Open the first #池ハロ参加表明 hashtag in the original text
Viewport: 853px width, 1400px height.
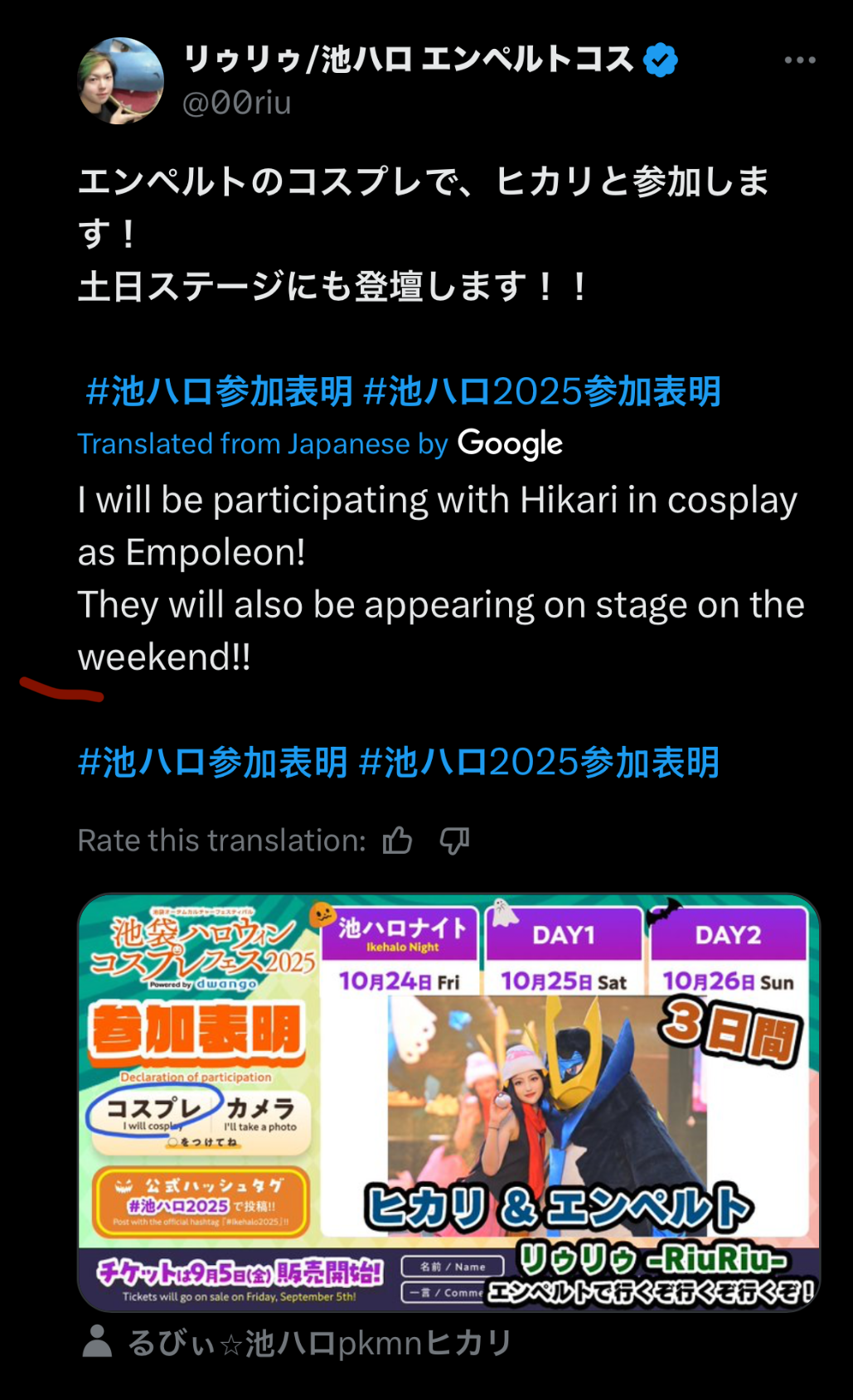coord(220,391)
